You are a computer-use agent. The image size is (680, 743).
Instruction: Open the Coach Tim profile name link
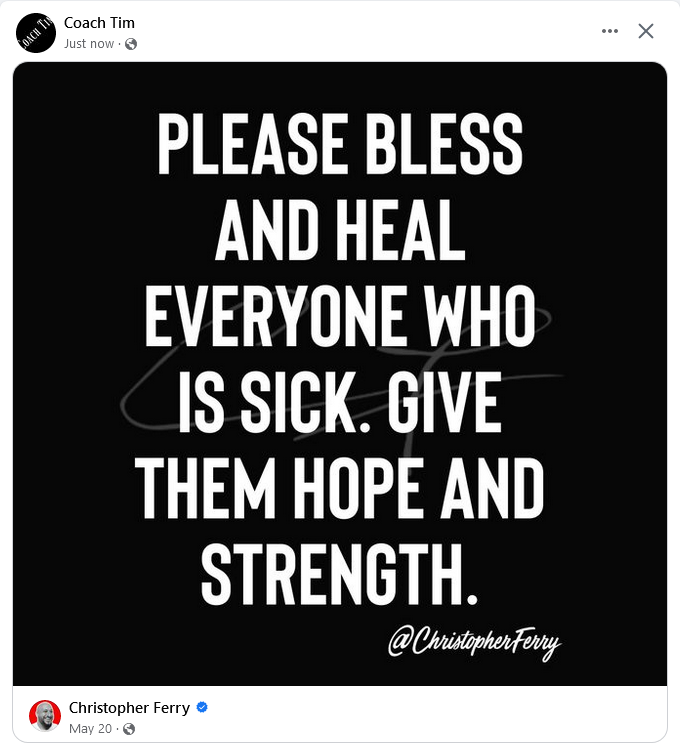click(98, 22)
